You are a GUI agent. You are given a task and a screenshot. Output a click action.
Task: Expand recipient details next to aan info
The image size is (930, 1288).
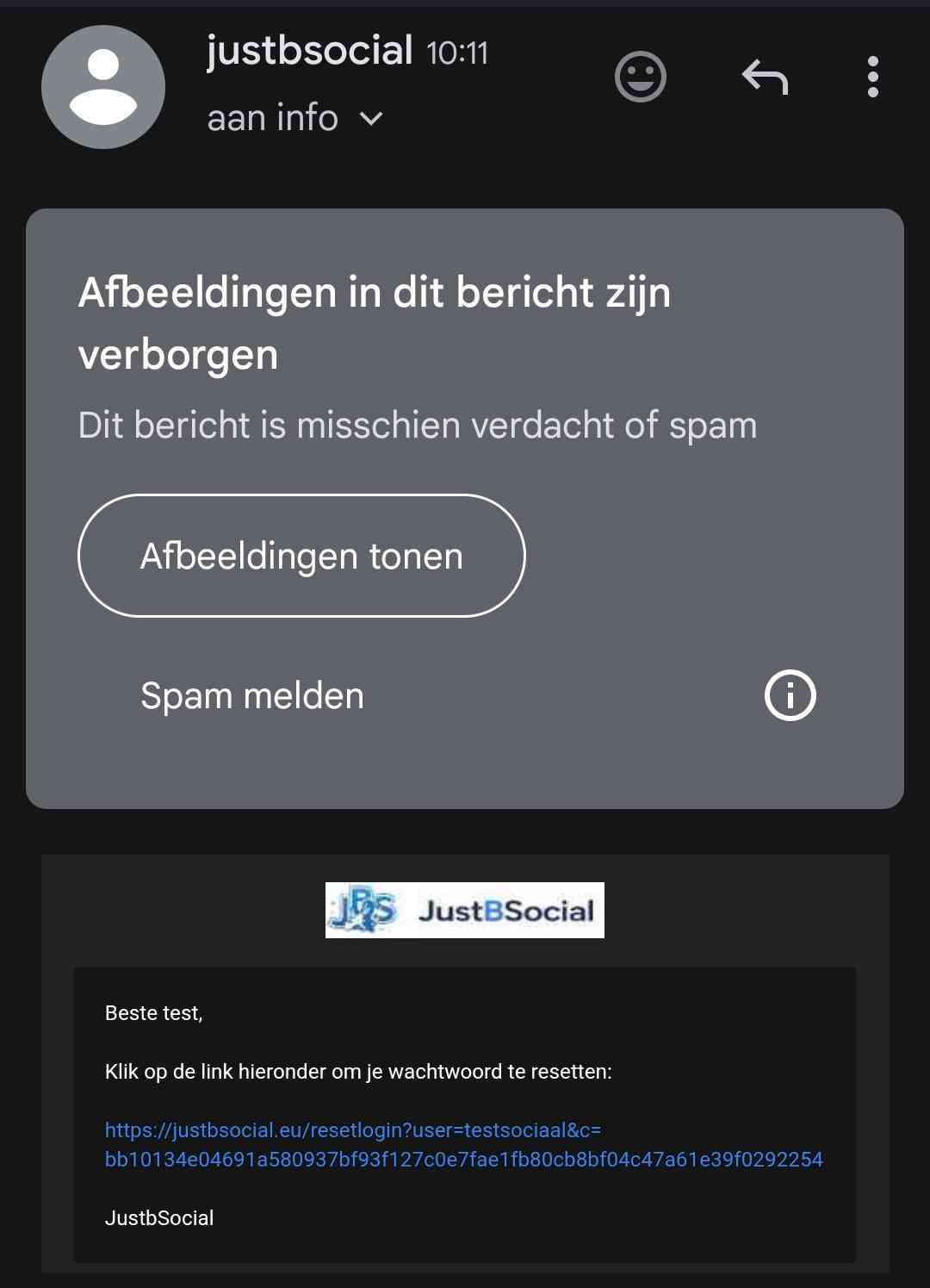tap(371, 119)
